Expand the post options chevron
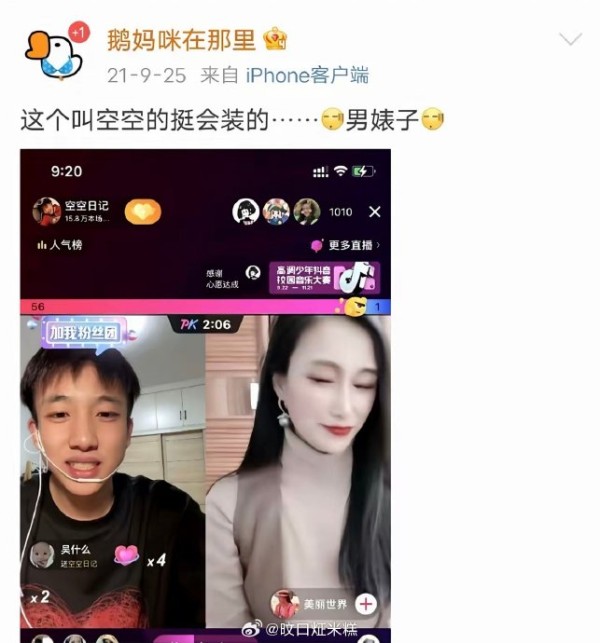The width and height of the screenshot is (600, 643). tap(570, 40)
